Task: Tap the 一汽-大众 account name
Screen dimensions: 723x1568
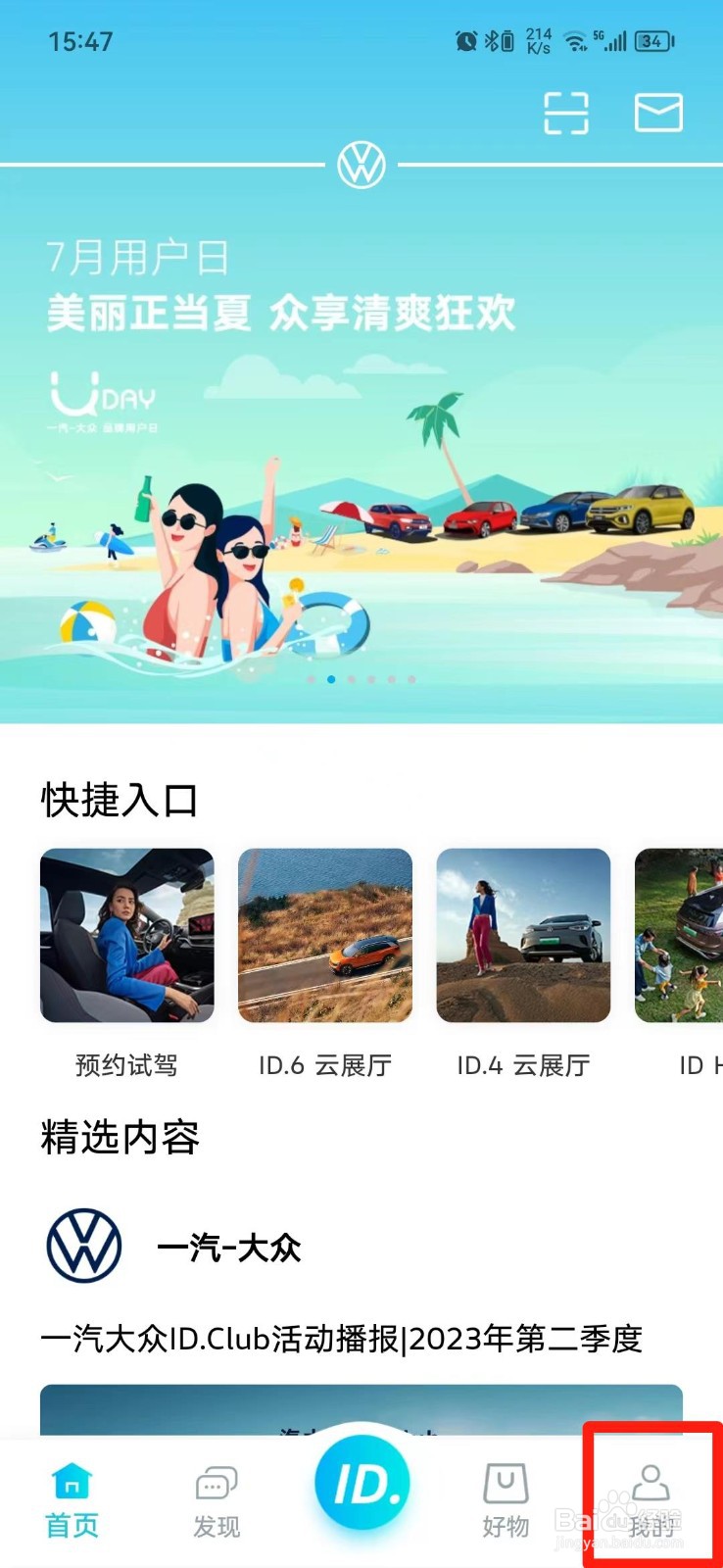Action: tap(230, 1248)
